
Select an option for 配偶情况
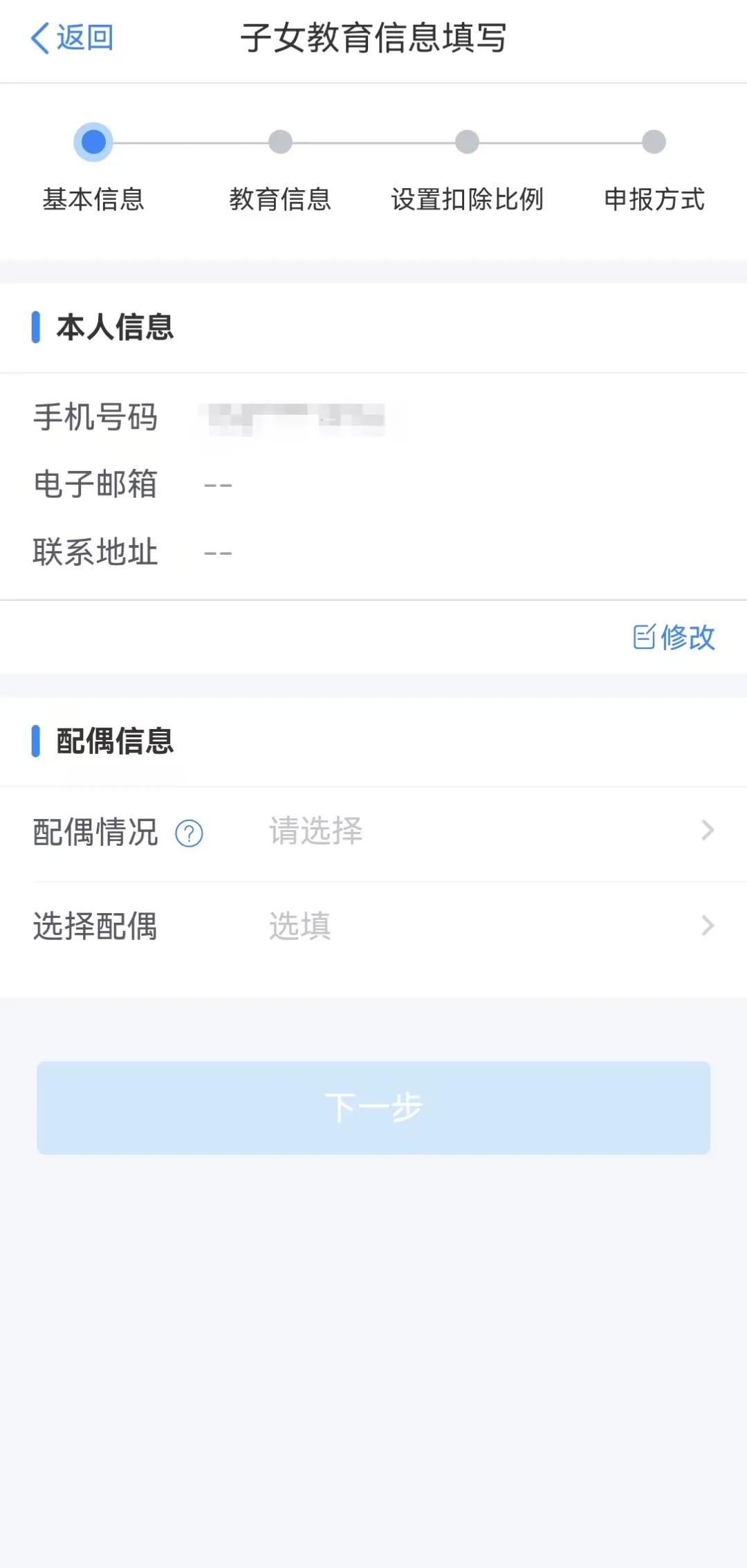tap(484, 831)
